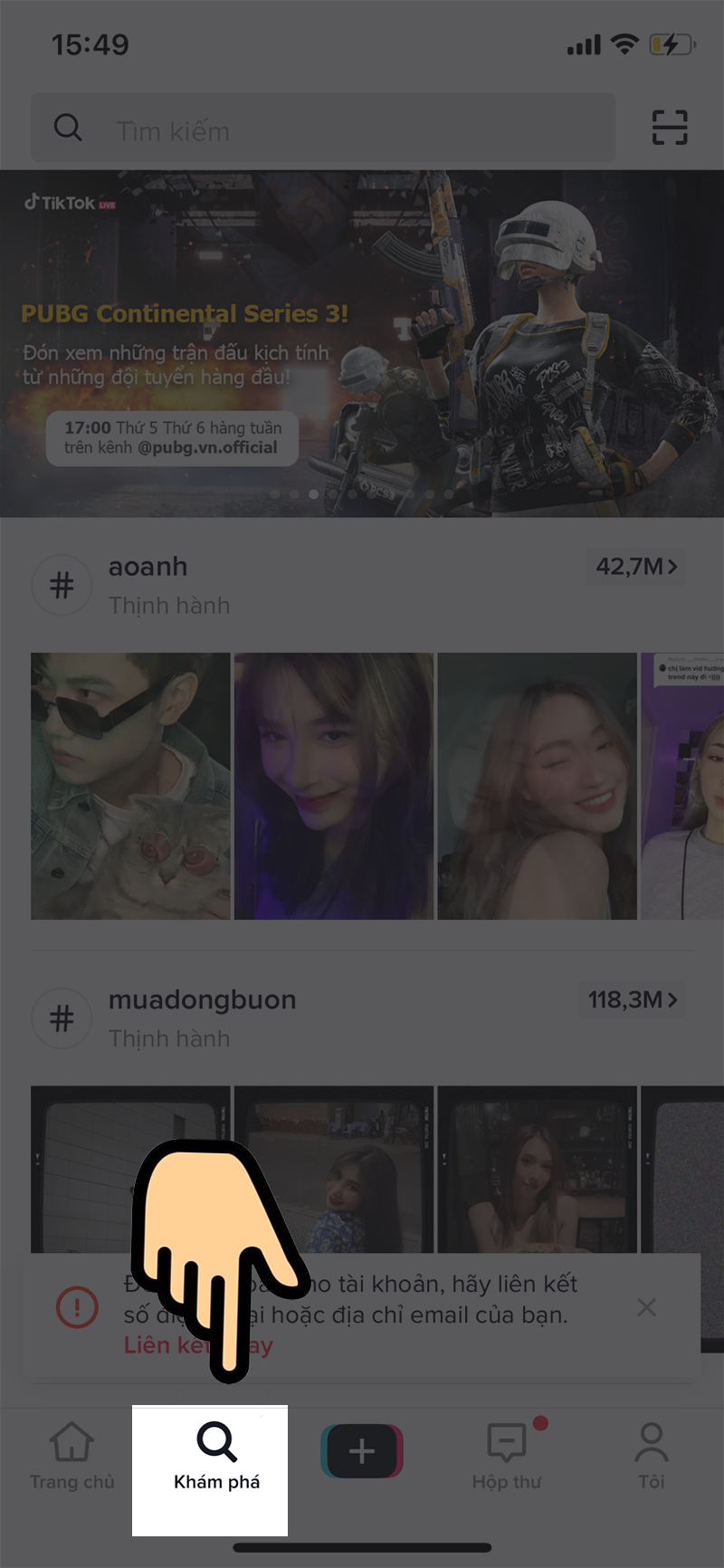
Task: Dismiss the account link notice
Action: (x=646, y=1307)
